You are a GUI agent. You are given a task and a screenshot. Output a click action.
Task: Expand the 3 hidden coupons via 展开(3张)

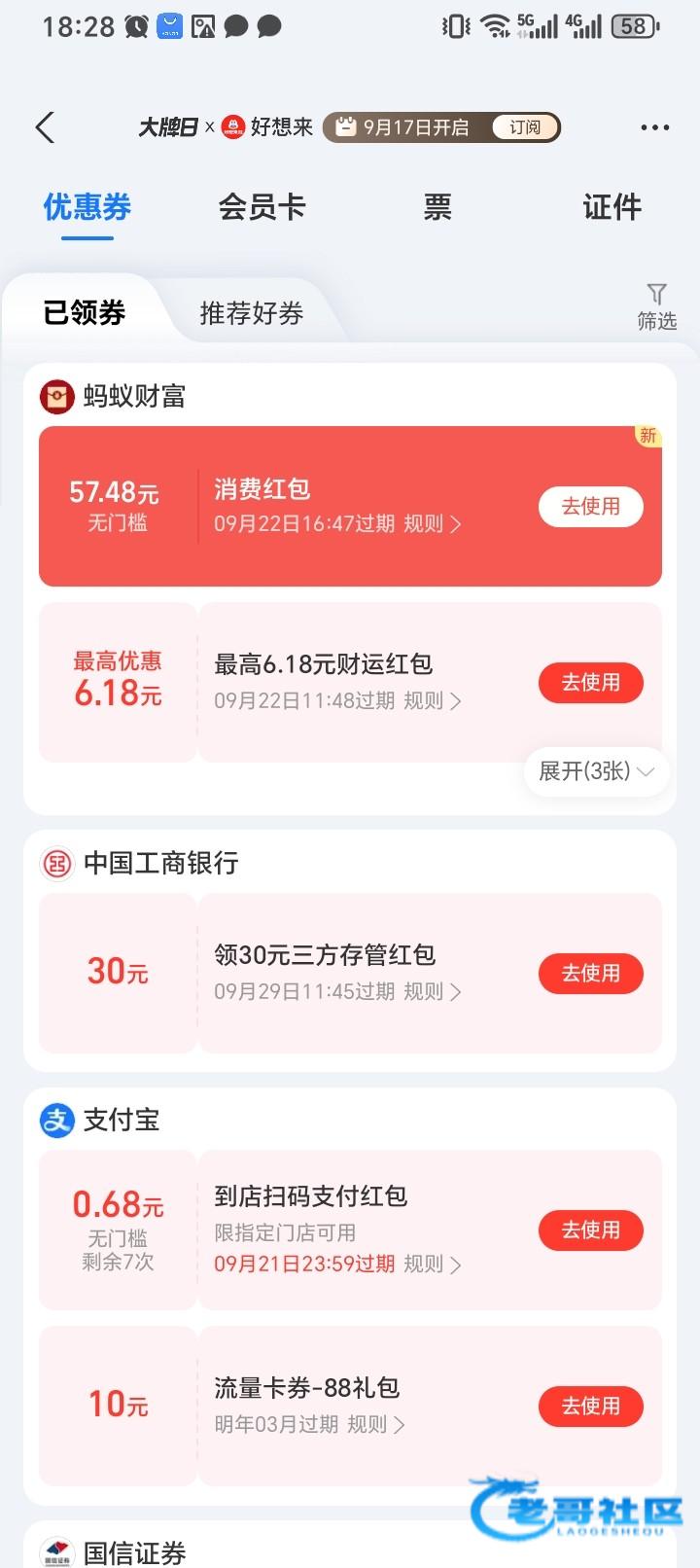click(596, 771)
